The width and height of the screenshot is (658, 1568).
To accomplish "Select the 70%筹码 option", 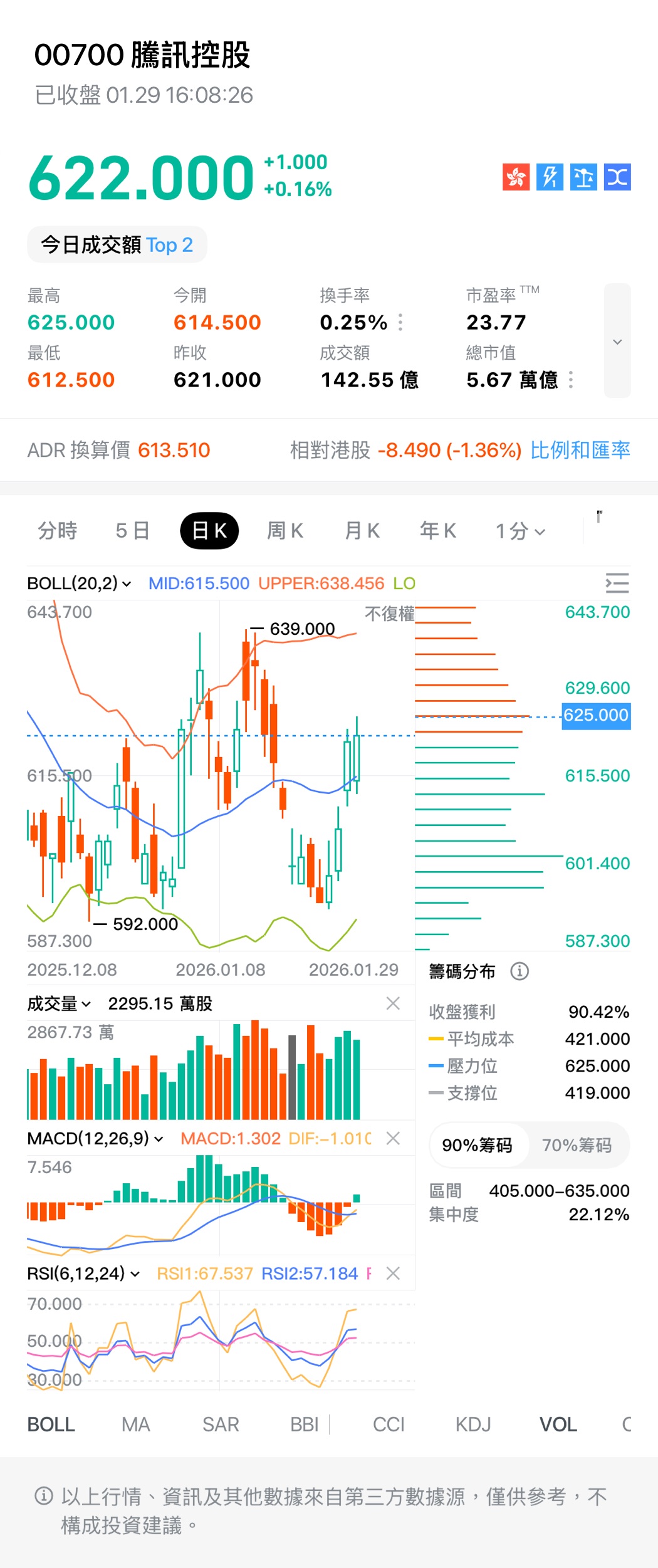I will tap(577, 1145).
